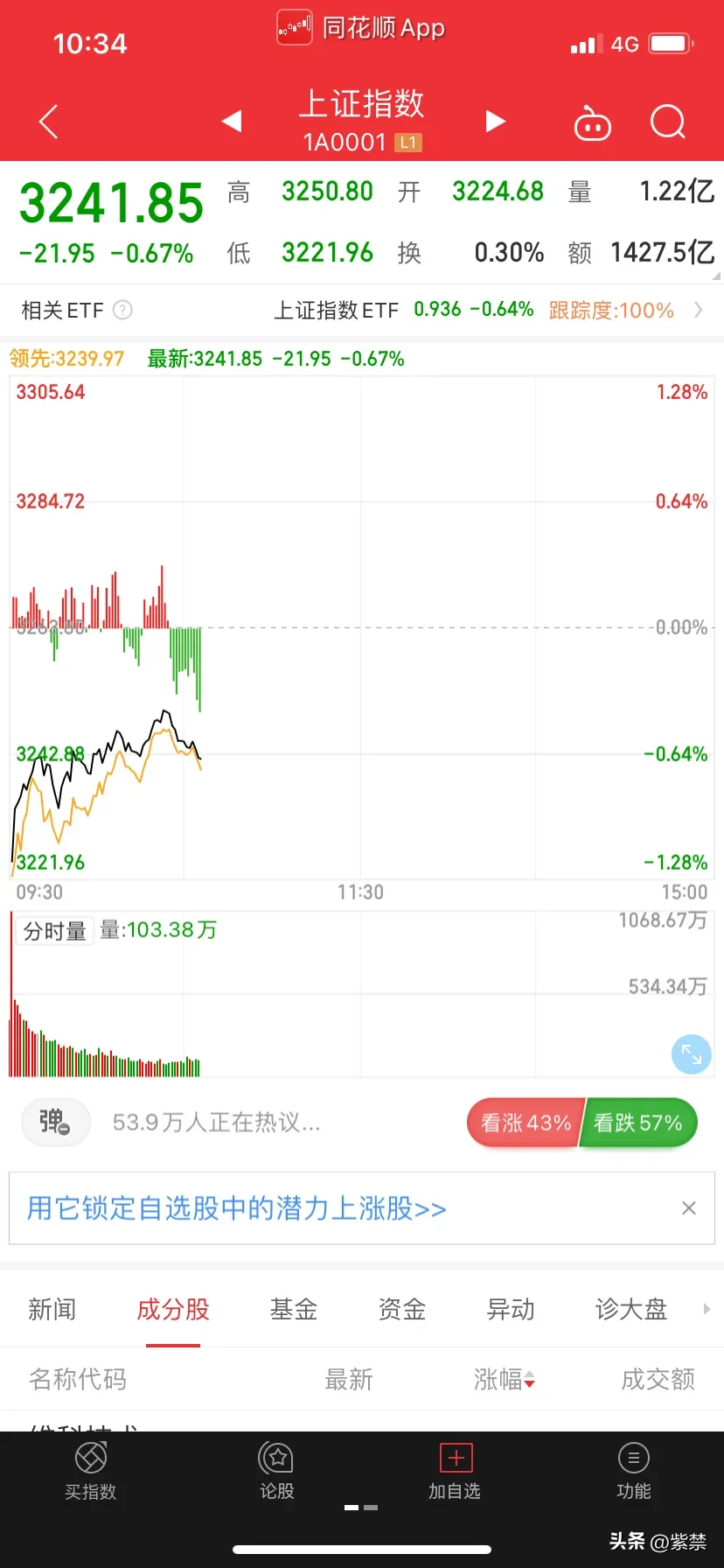Viewport: 724px width, 1568px height.
Task: Toggle the 弹 danmaku comments switch
Action: click(55, 1123)
